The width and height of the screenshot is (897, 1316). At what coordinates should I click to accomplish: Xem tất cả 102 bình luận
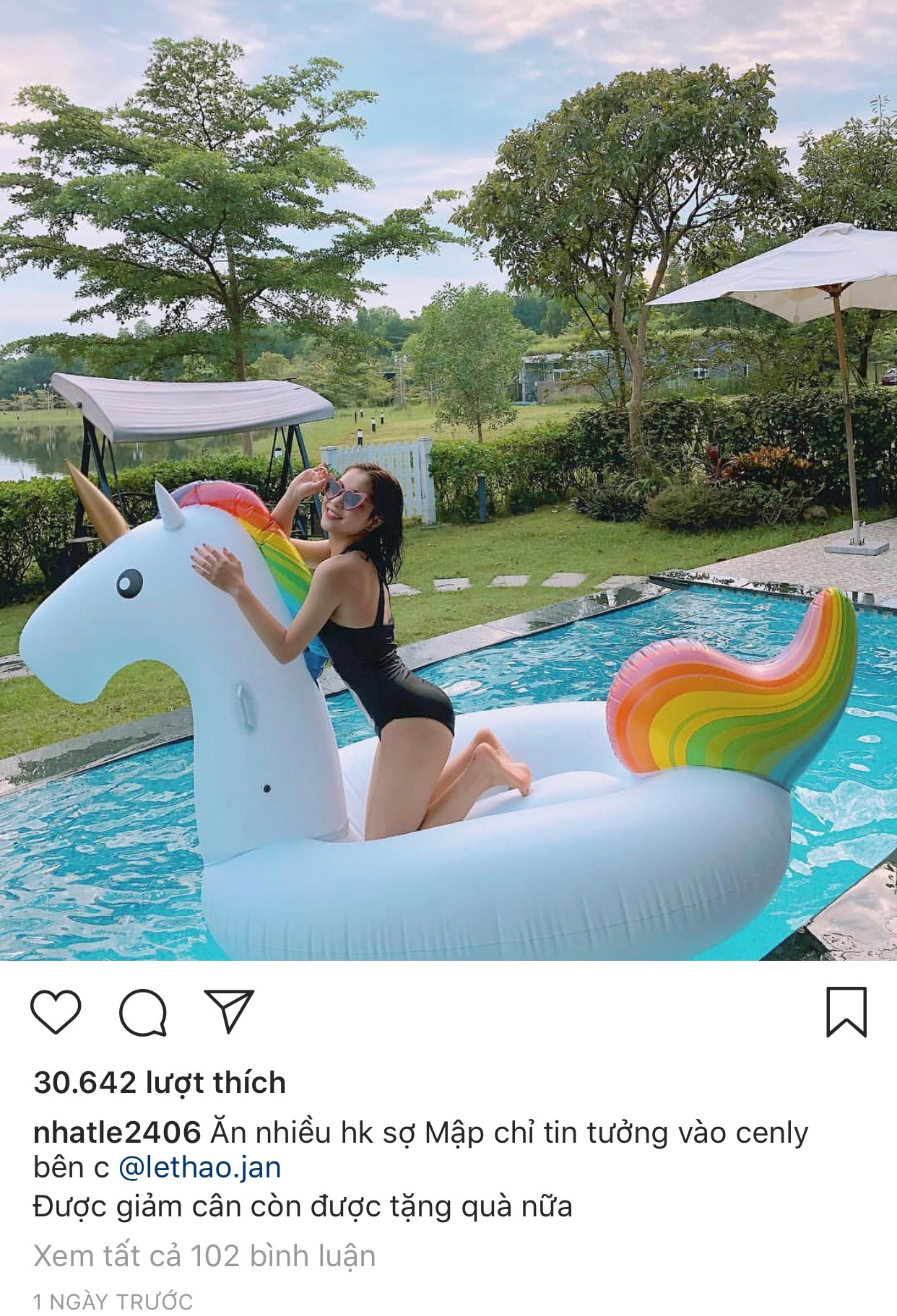click(x=204, y=1256)
